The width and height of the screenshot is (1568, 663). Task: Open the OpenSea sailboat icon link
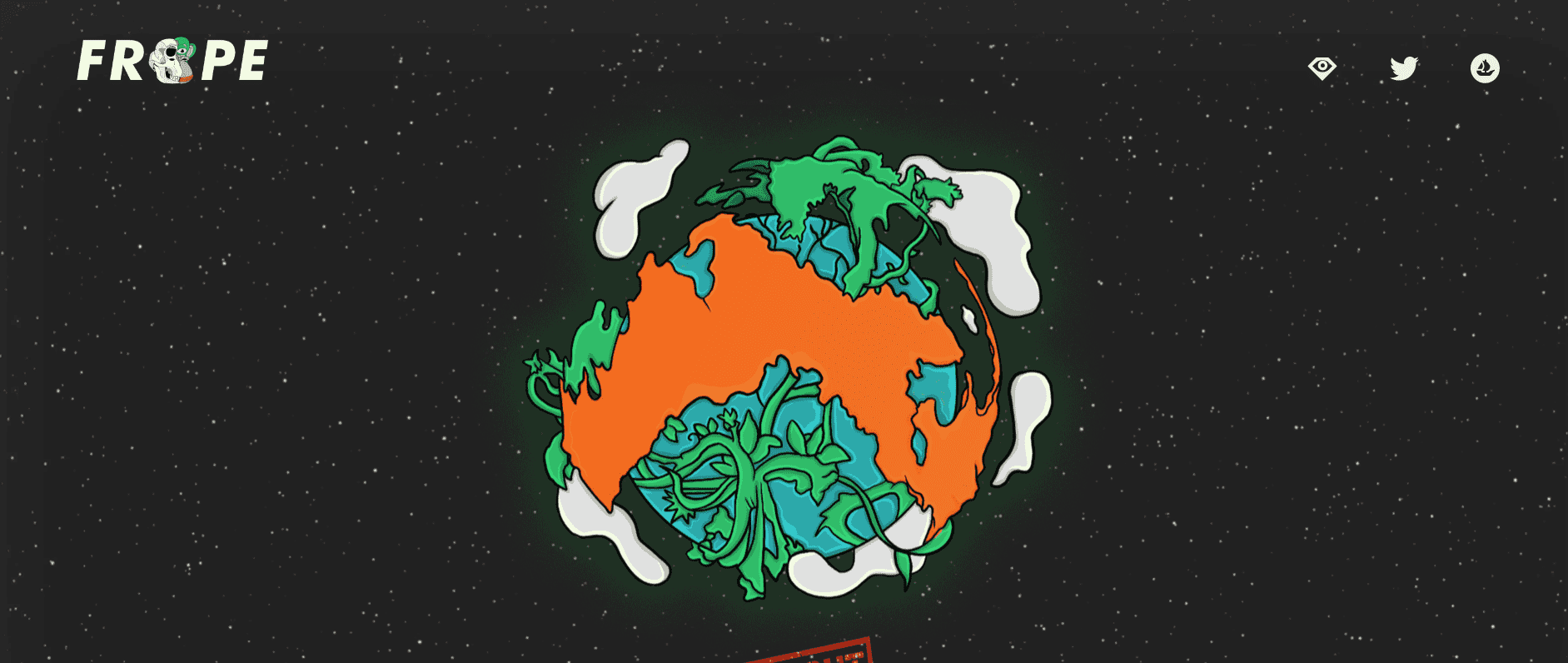(1485, 67)
